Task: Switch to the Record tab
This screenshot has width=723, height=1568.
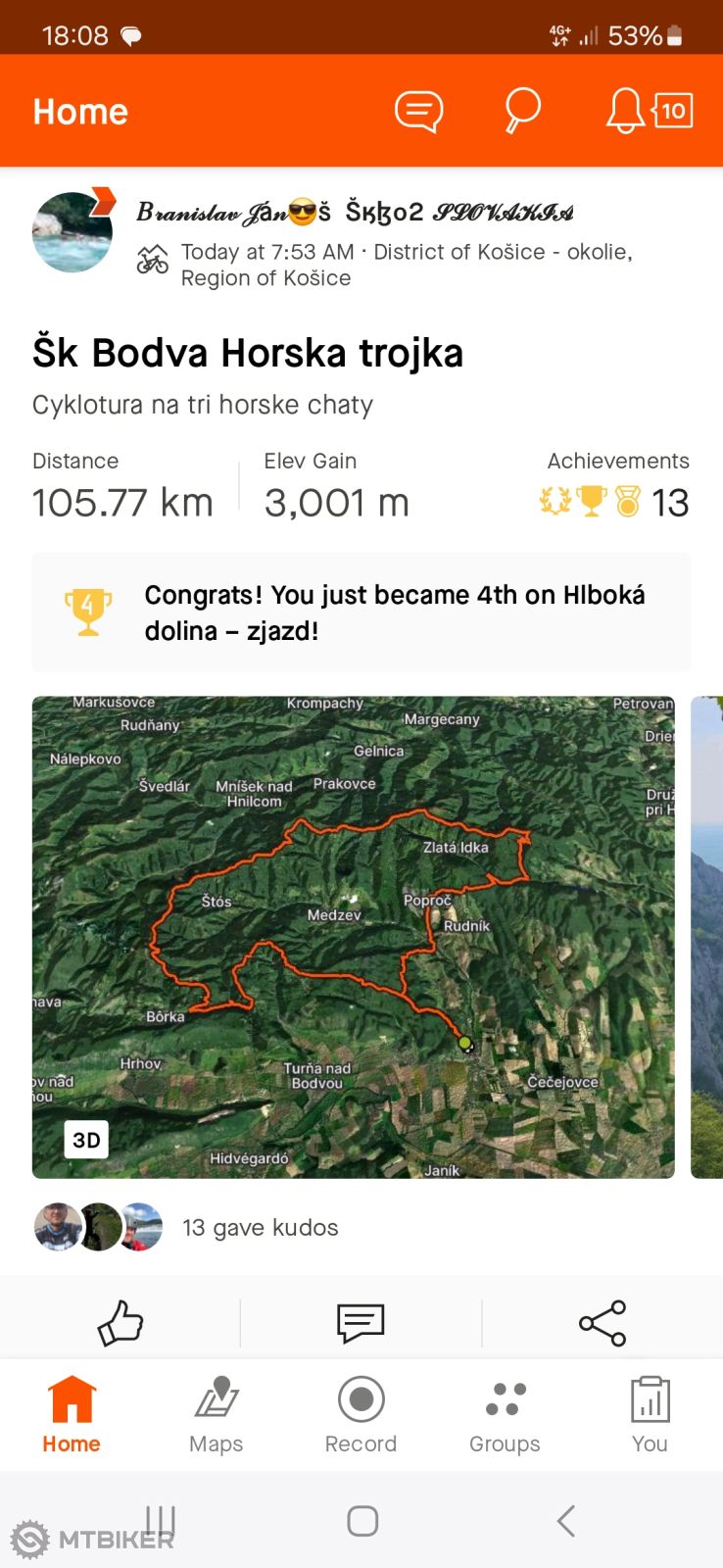Action: coord(361,1414)
